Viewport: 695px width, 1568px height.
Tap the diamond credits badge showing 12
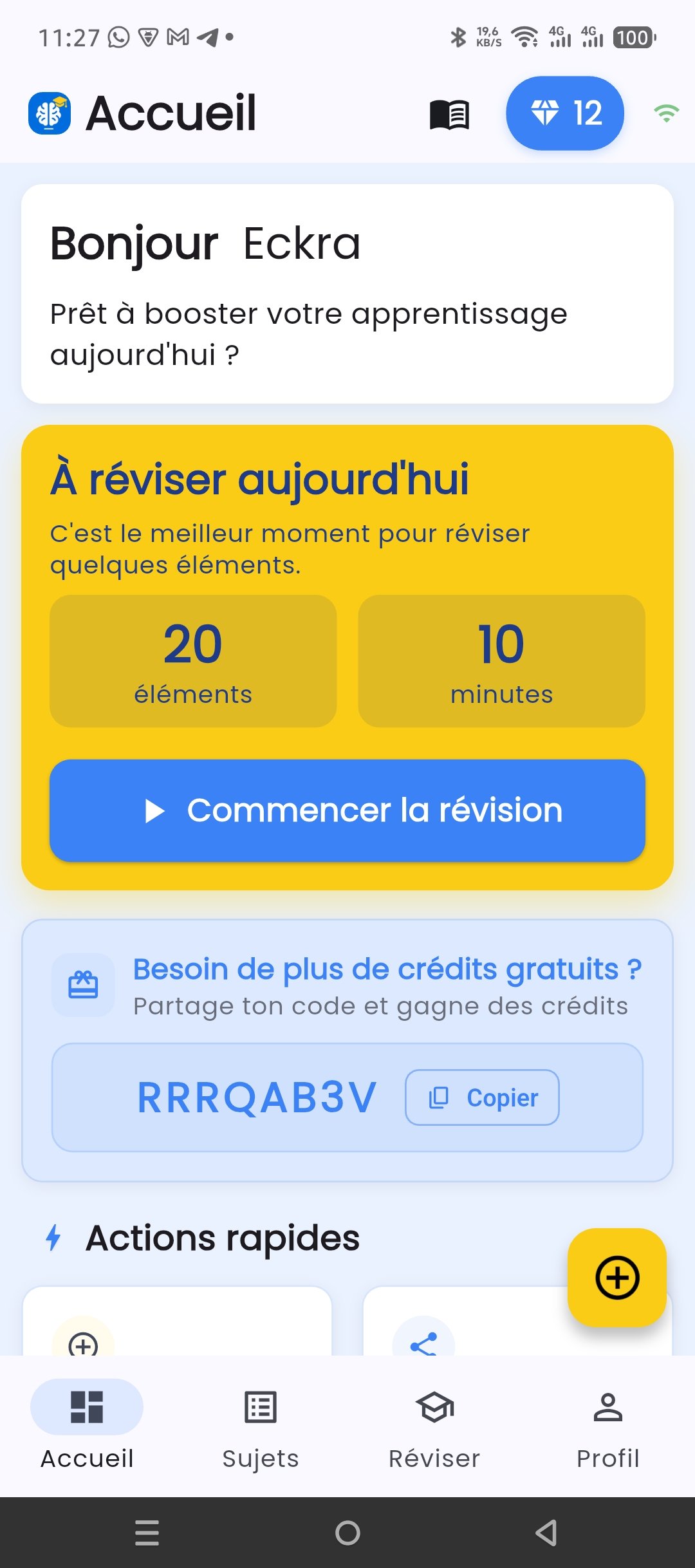pyautogui.click(x=564, y=113)
